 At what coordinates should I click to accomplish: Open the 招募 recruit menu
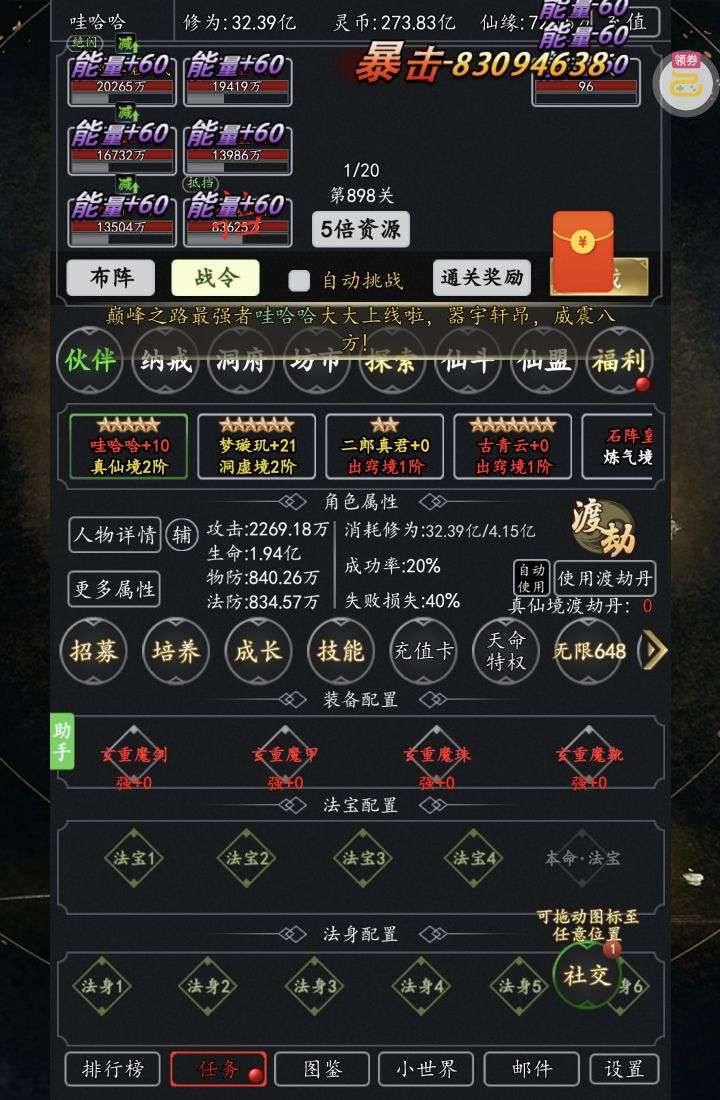click(x=94, y=651)
